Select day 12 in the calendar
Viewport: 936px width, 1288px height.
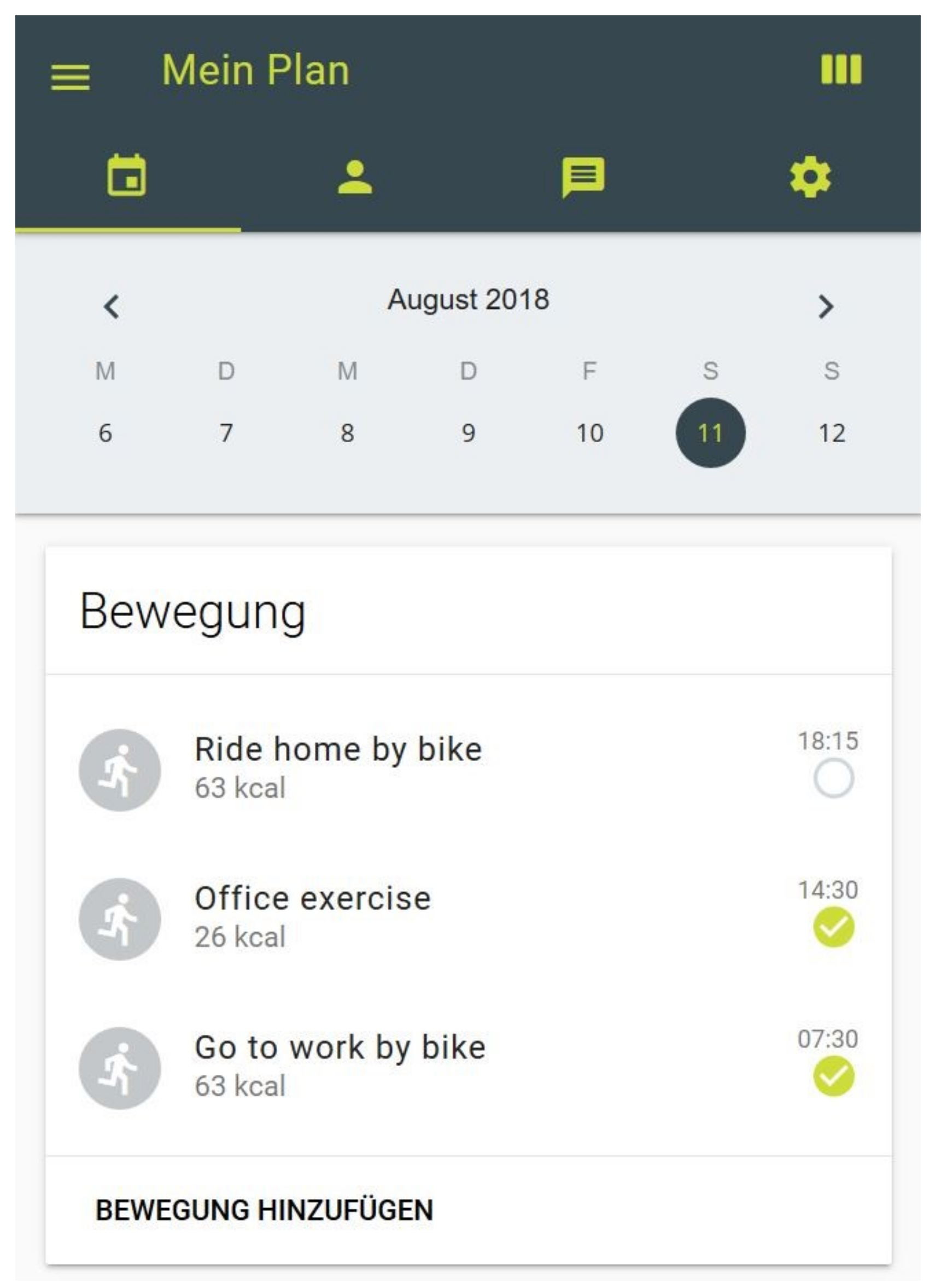pyautogui.click(x=832, y=434)
